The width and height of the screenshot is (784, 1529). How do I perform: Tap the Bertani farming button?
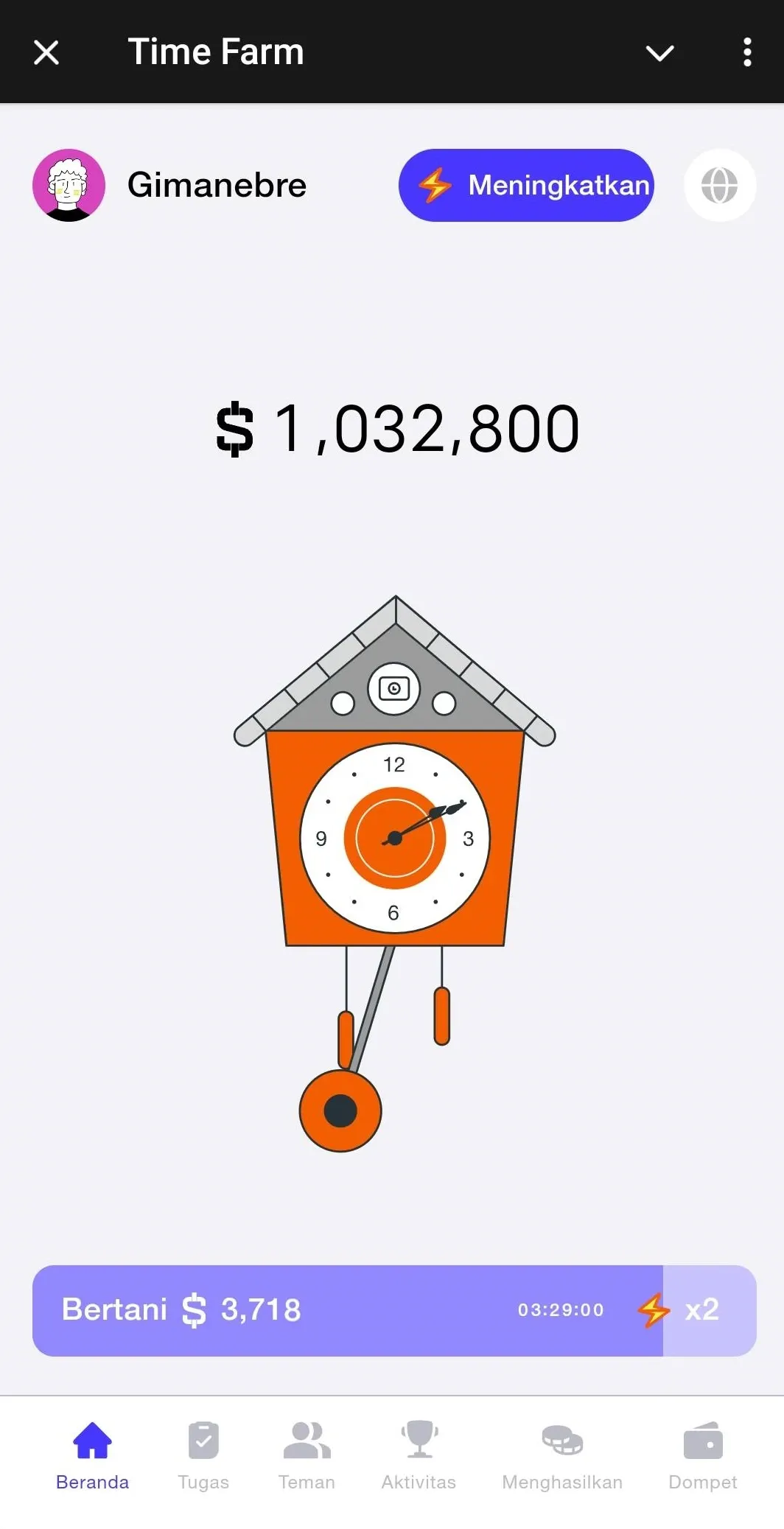pyautogui.click(x=346, y=1310)
